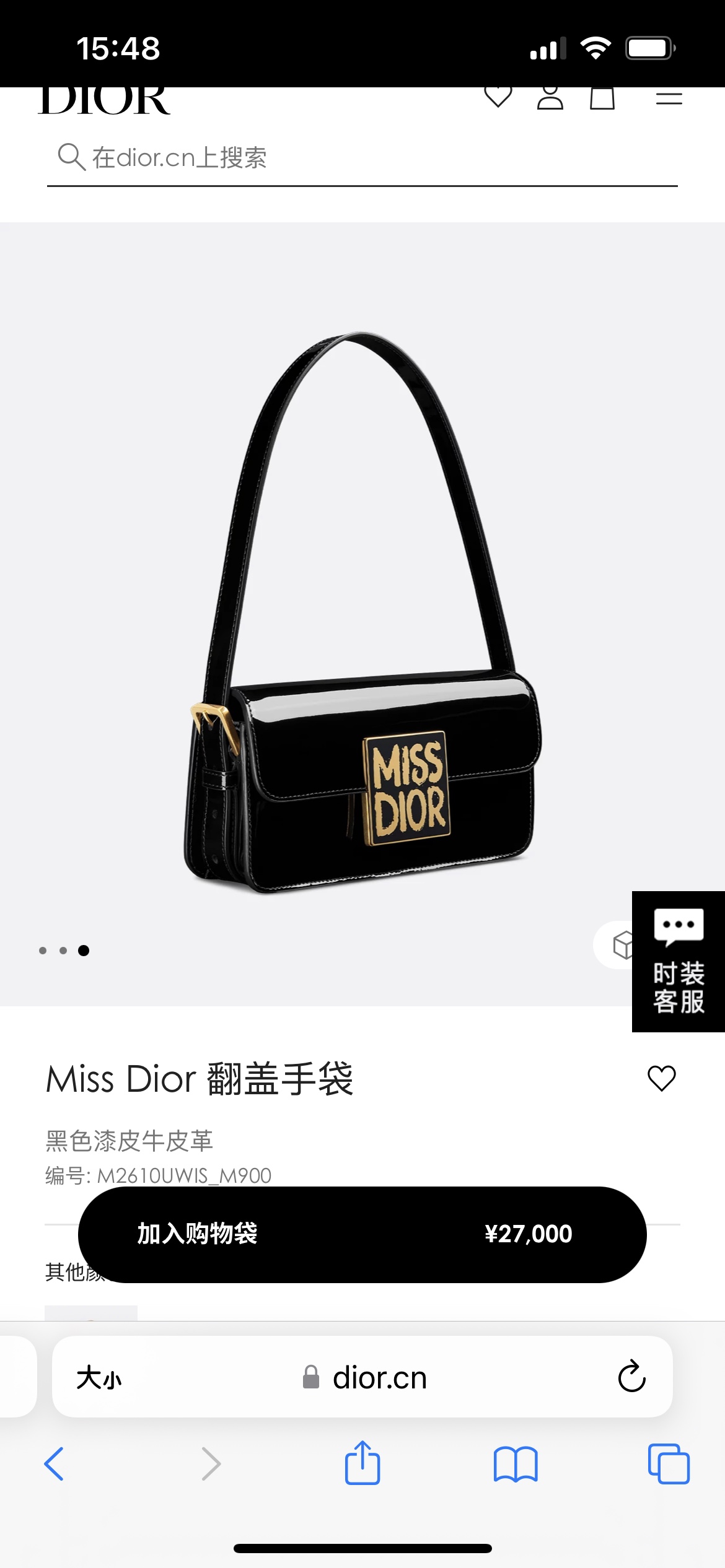This screenshot has width=725, height=1568.
Task: Tap the dior.cn search field
Action: [x=362, y=158]
